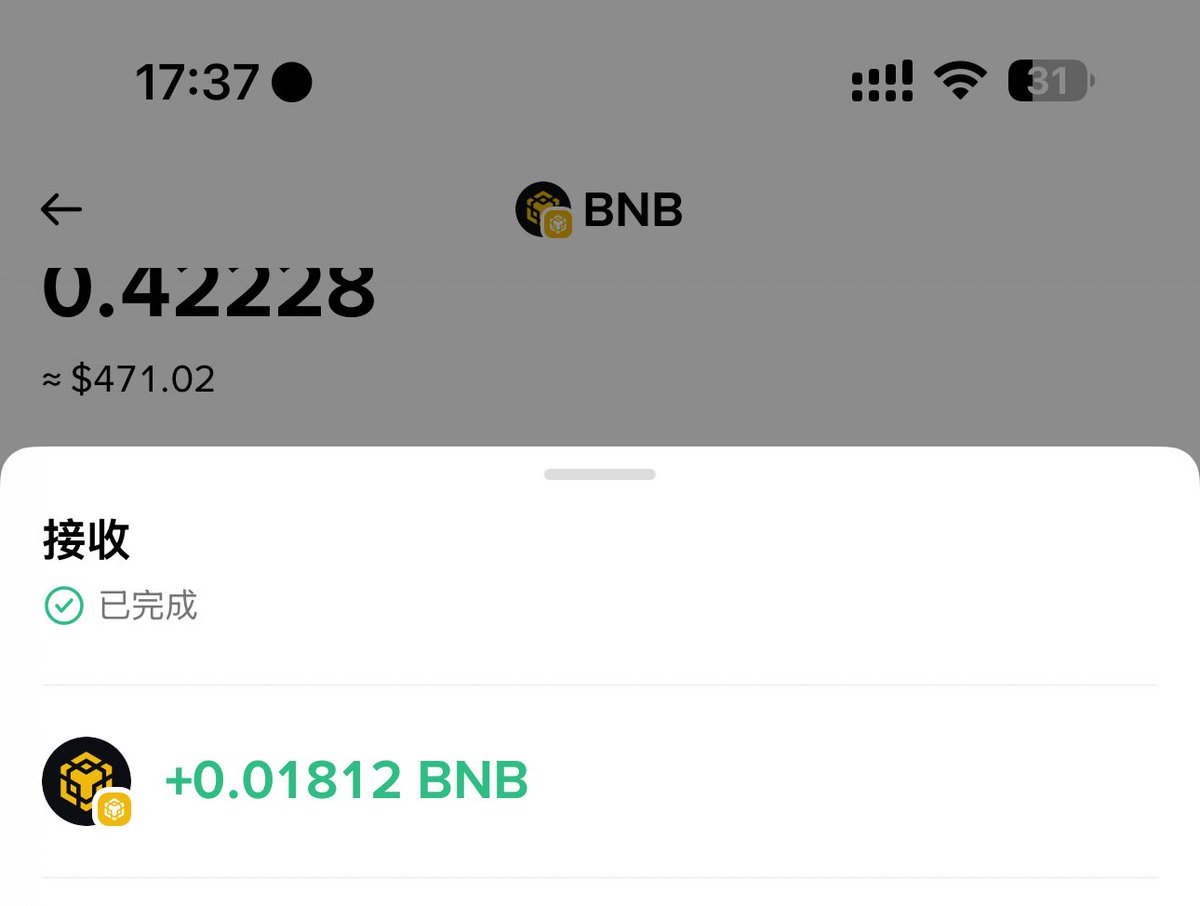
Task: Go back using the top-left arrow
Action: (x=61, y=209)
